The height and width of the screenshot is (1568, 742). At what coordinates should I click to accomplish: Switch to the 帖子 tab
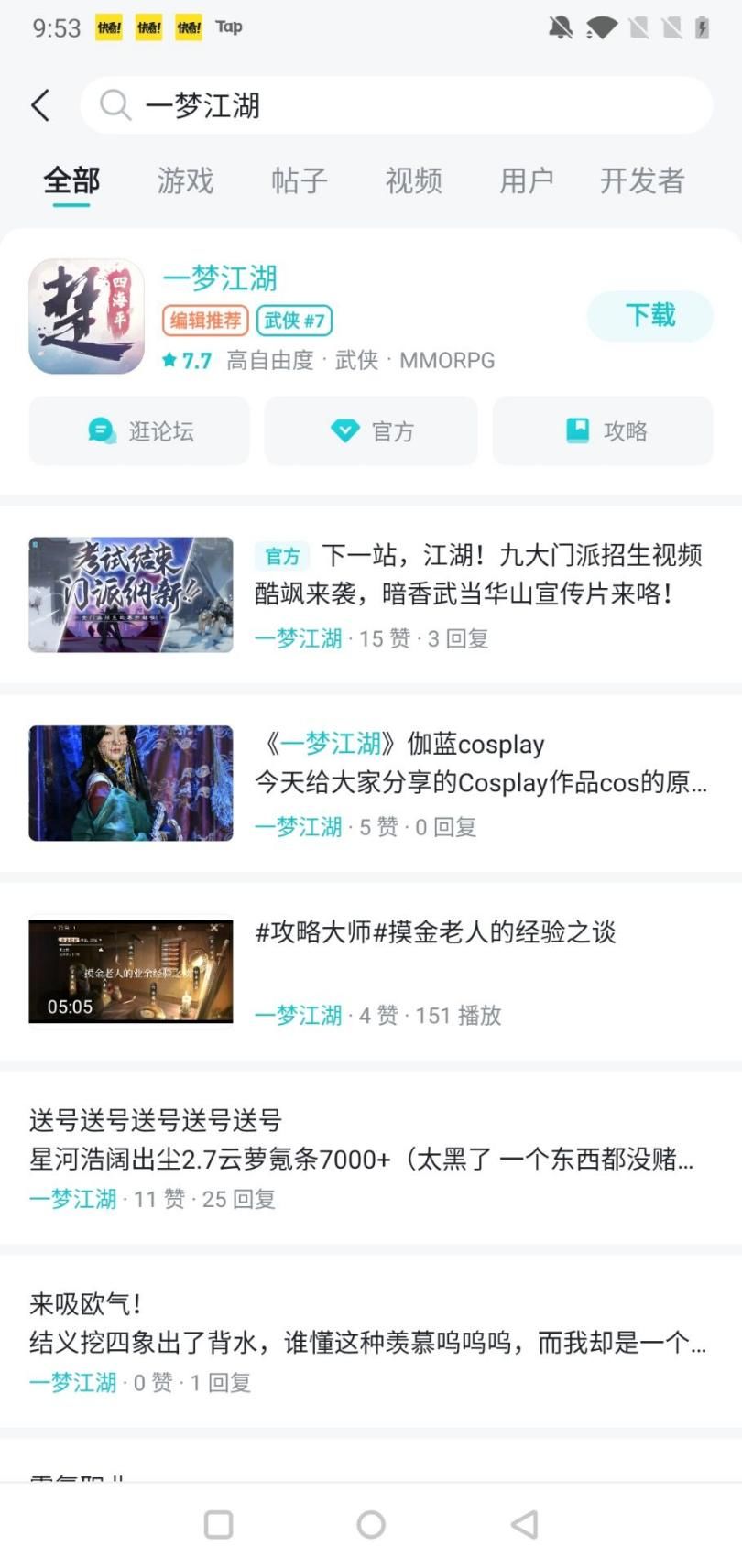click(x=300, y=180)
